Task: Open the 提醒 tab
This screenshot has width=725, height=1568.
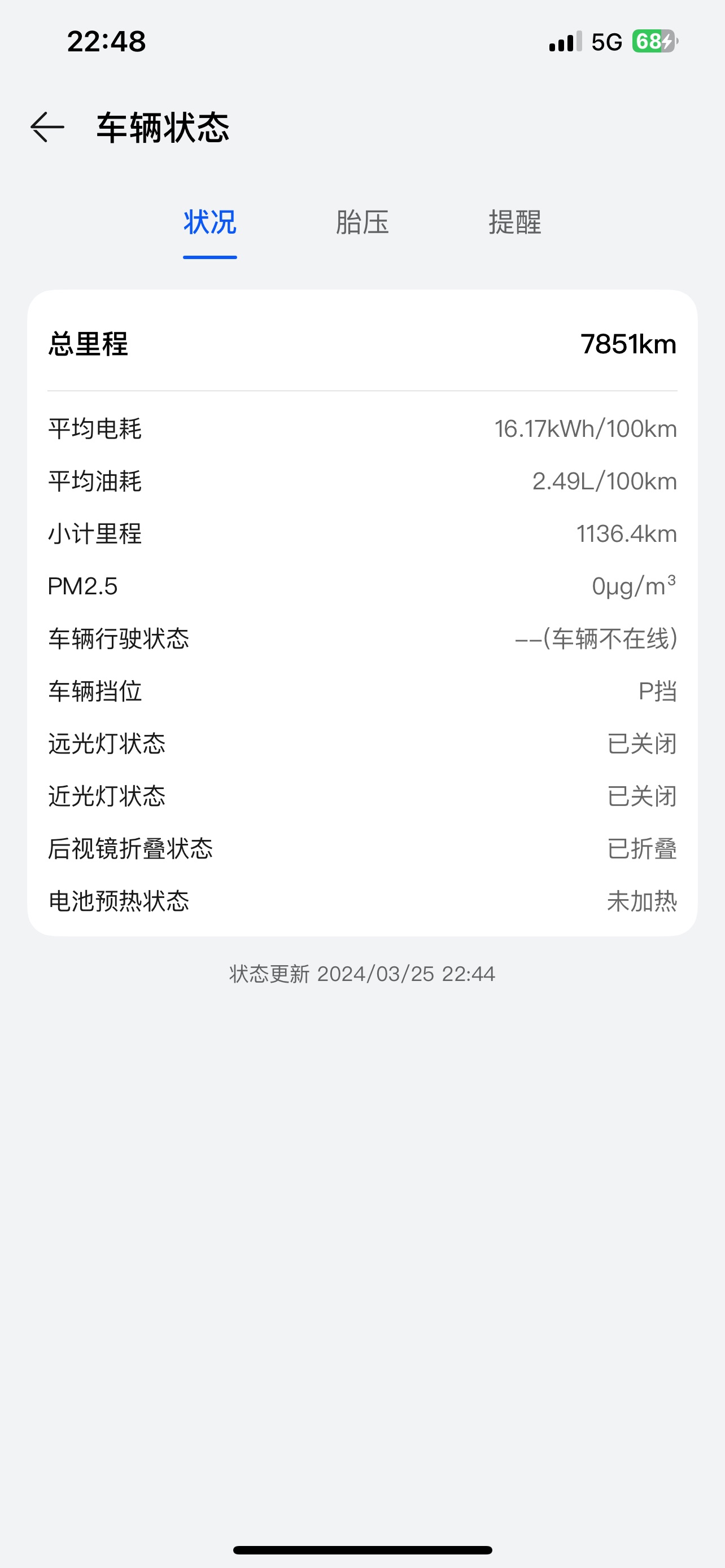Action: point(515,222)
